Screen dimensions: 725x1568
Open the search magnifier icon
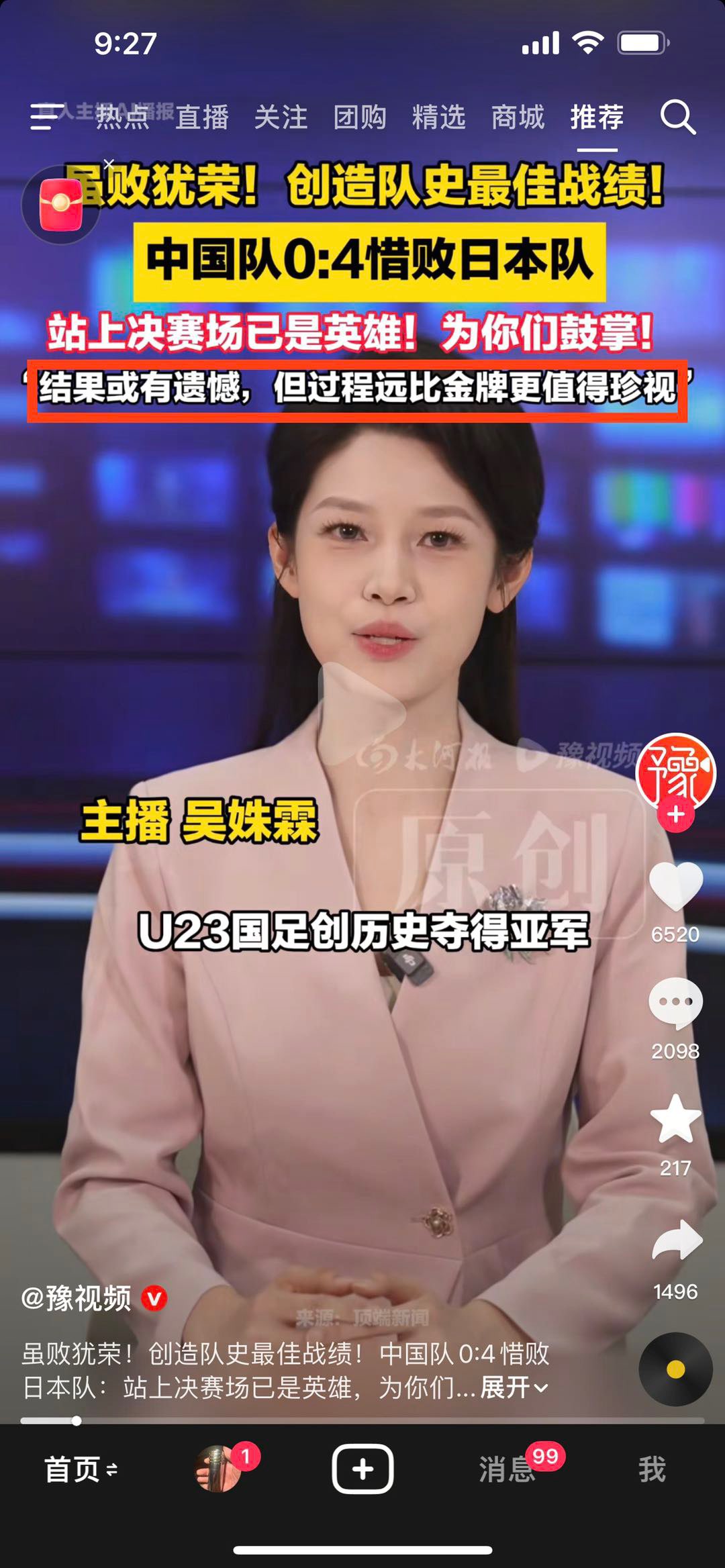coord(677,117)
